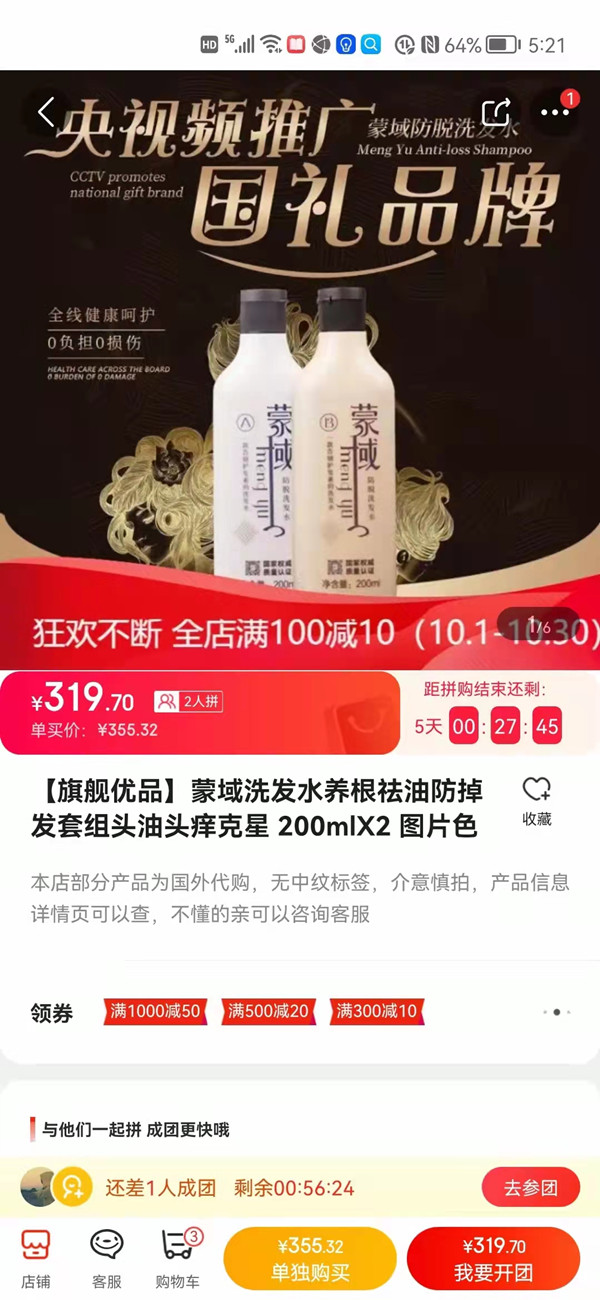Viewport: 600px width, 1300px height.
Task: Add product to favorites (收藏)
Action: tap(537, 801)
